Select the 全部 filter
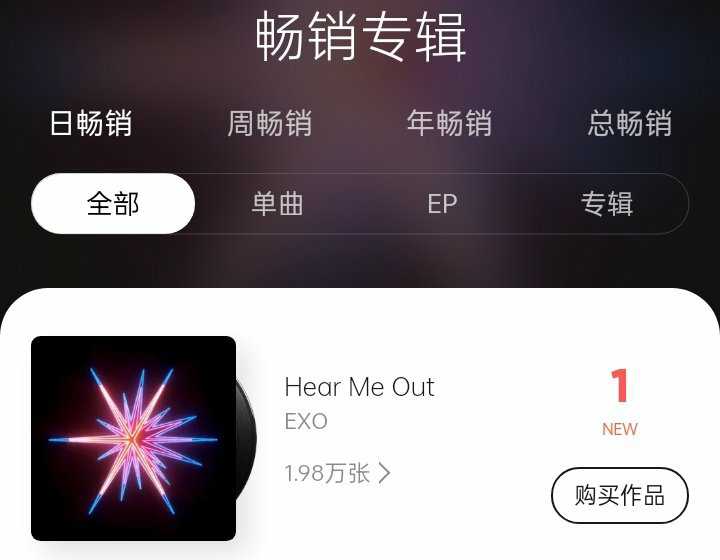720x560 pixels. pos(113,204)
